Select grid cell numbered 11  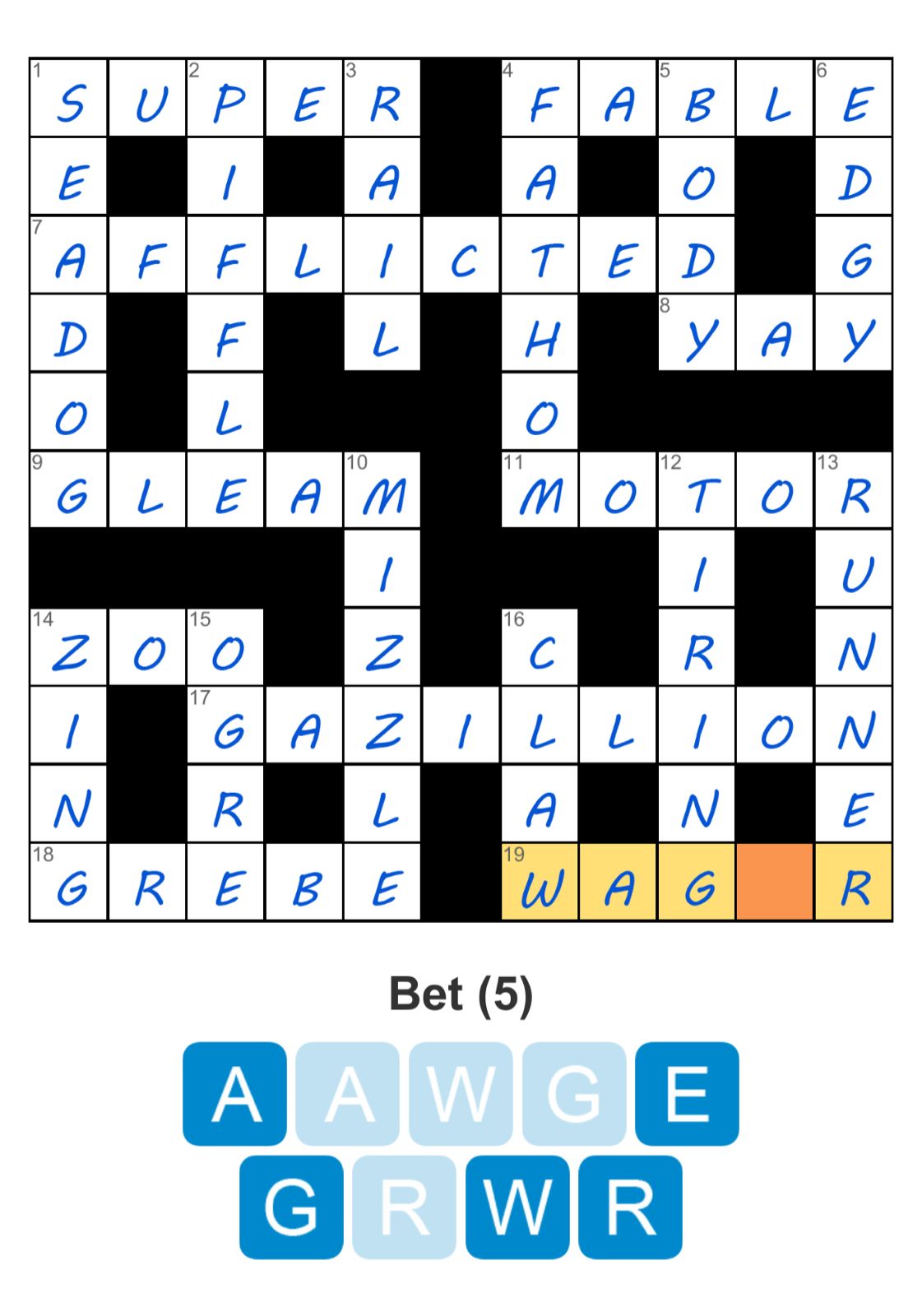click(540, 491)
